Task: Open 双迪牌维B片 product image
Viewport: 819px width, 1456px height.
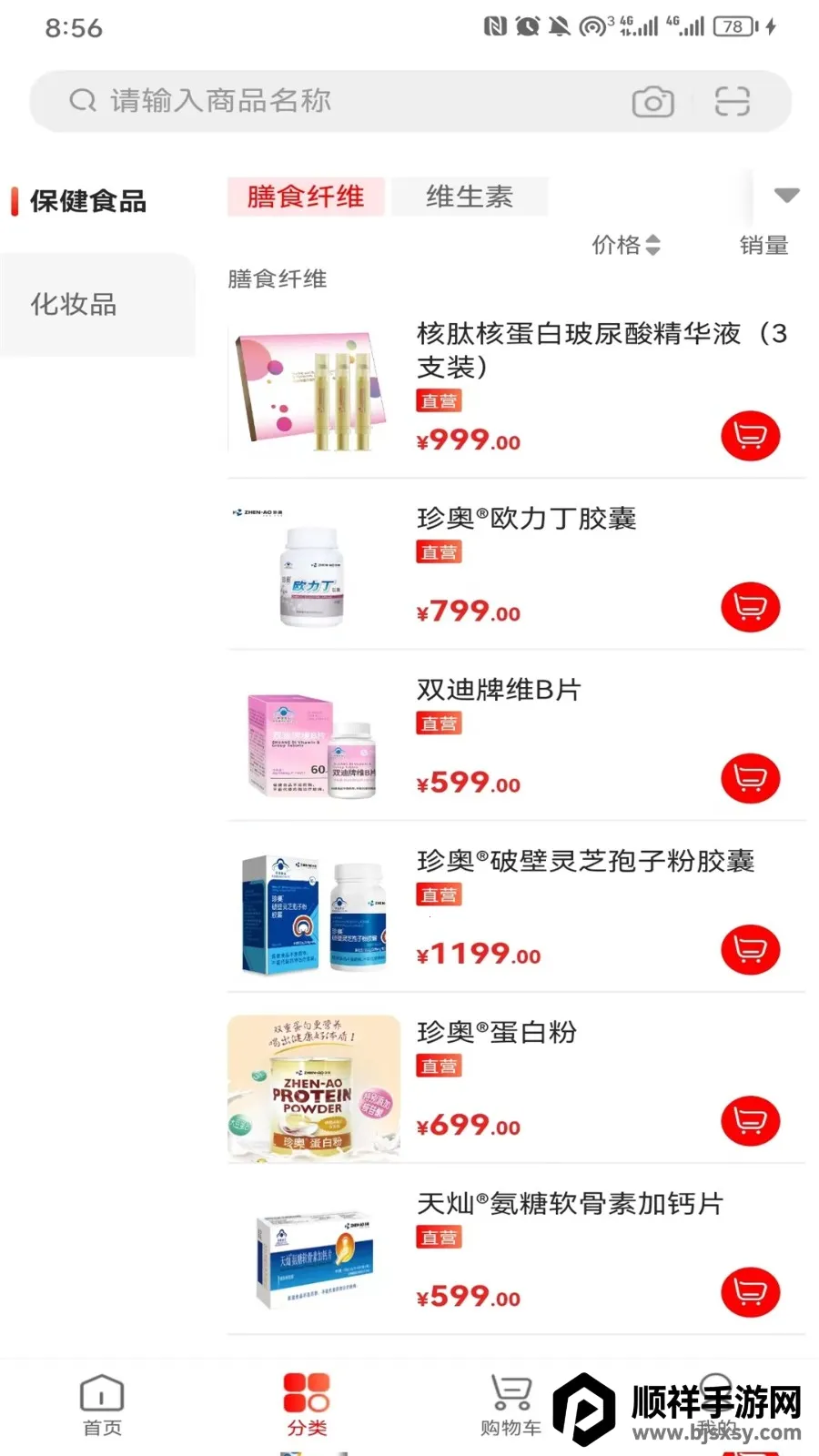Action: click(314, 746)
